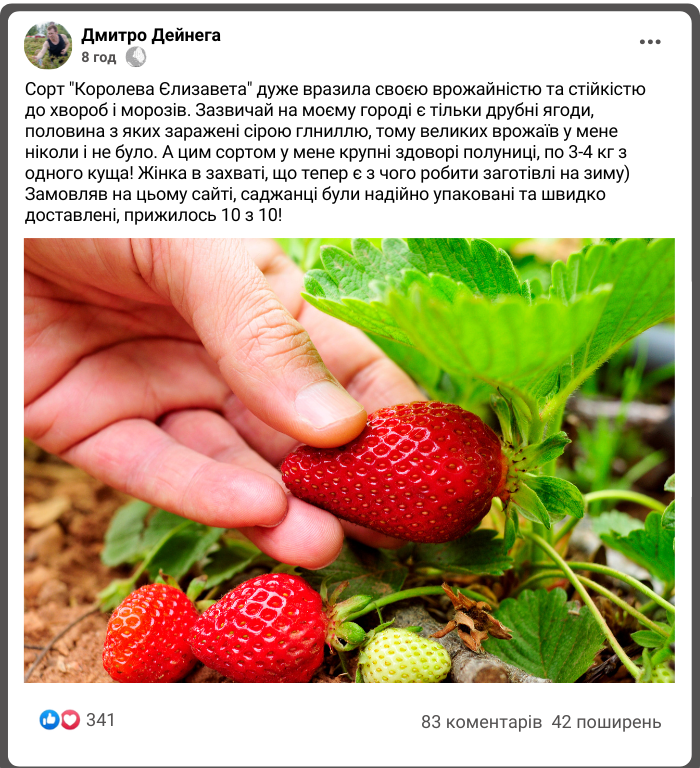Open Дмитро Дейнега's profile picture
The width and height of the screenshot is (700, 768).
click(48, 45)
